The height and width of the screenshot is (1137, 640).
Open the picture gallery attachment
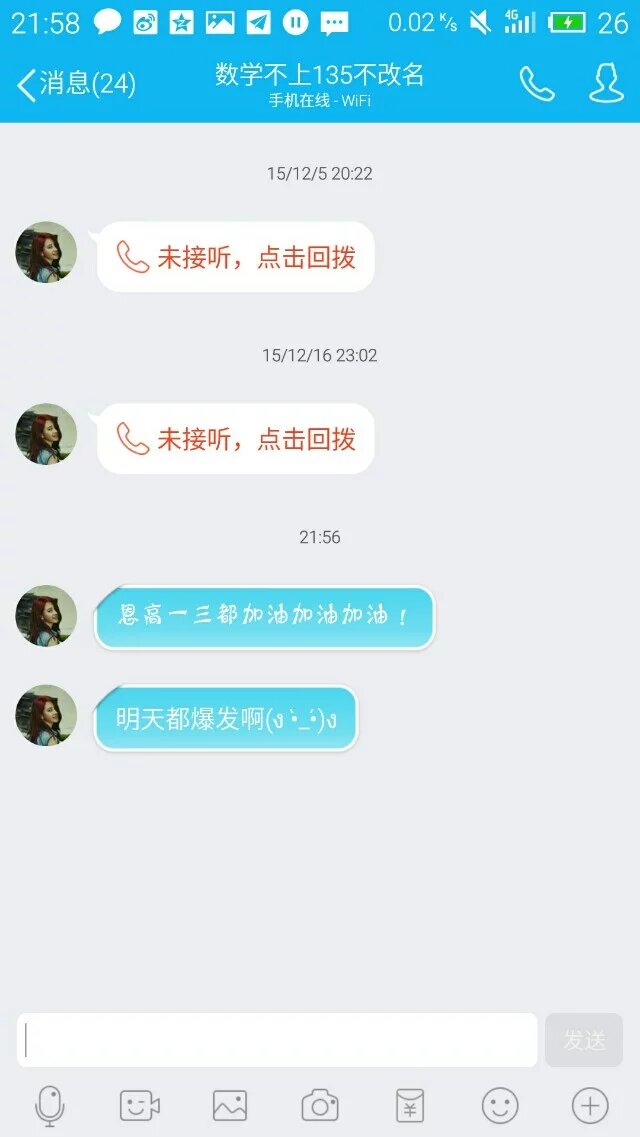click(x=229, y=1106)
